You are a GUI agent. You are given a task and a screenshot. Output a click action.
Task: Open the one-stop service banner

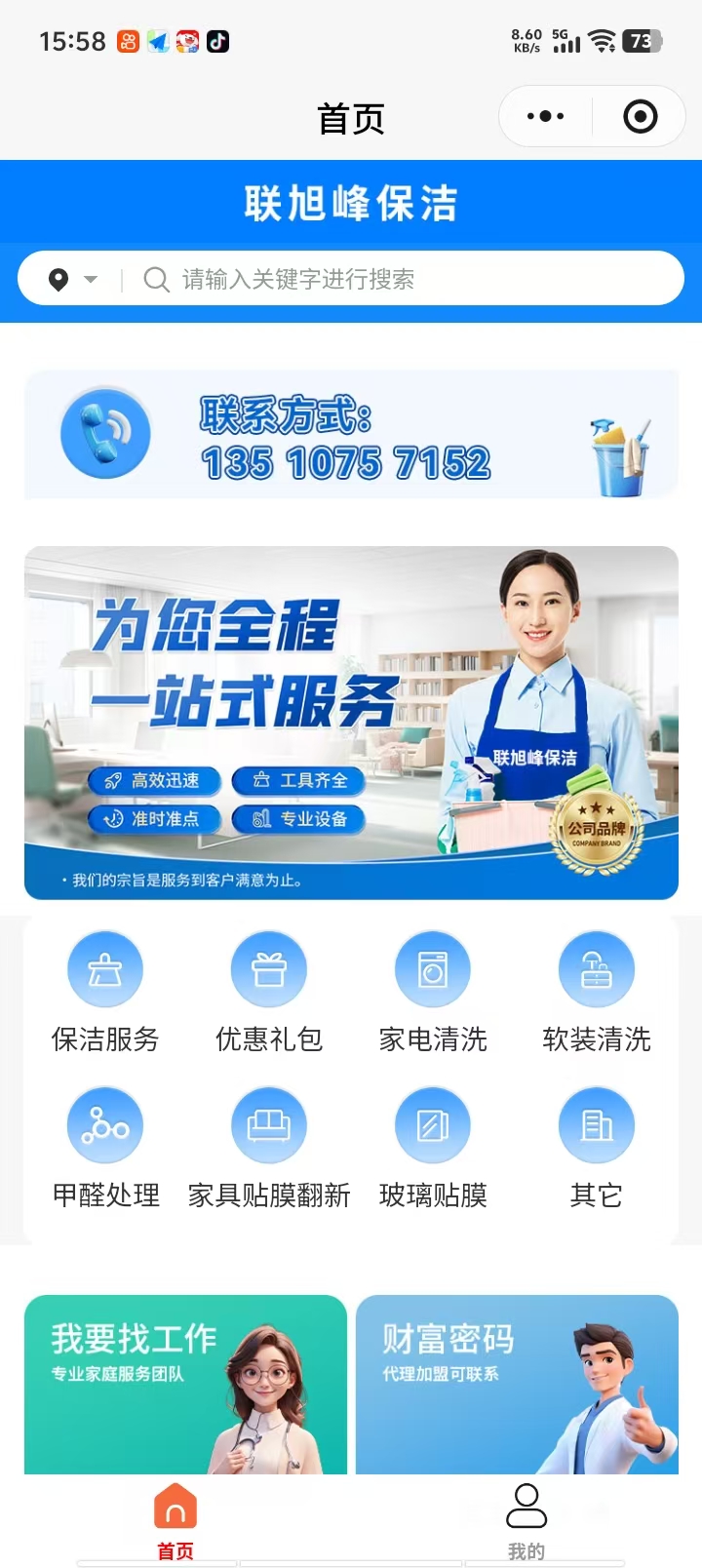(351, 722)
